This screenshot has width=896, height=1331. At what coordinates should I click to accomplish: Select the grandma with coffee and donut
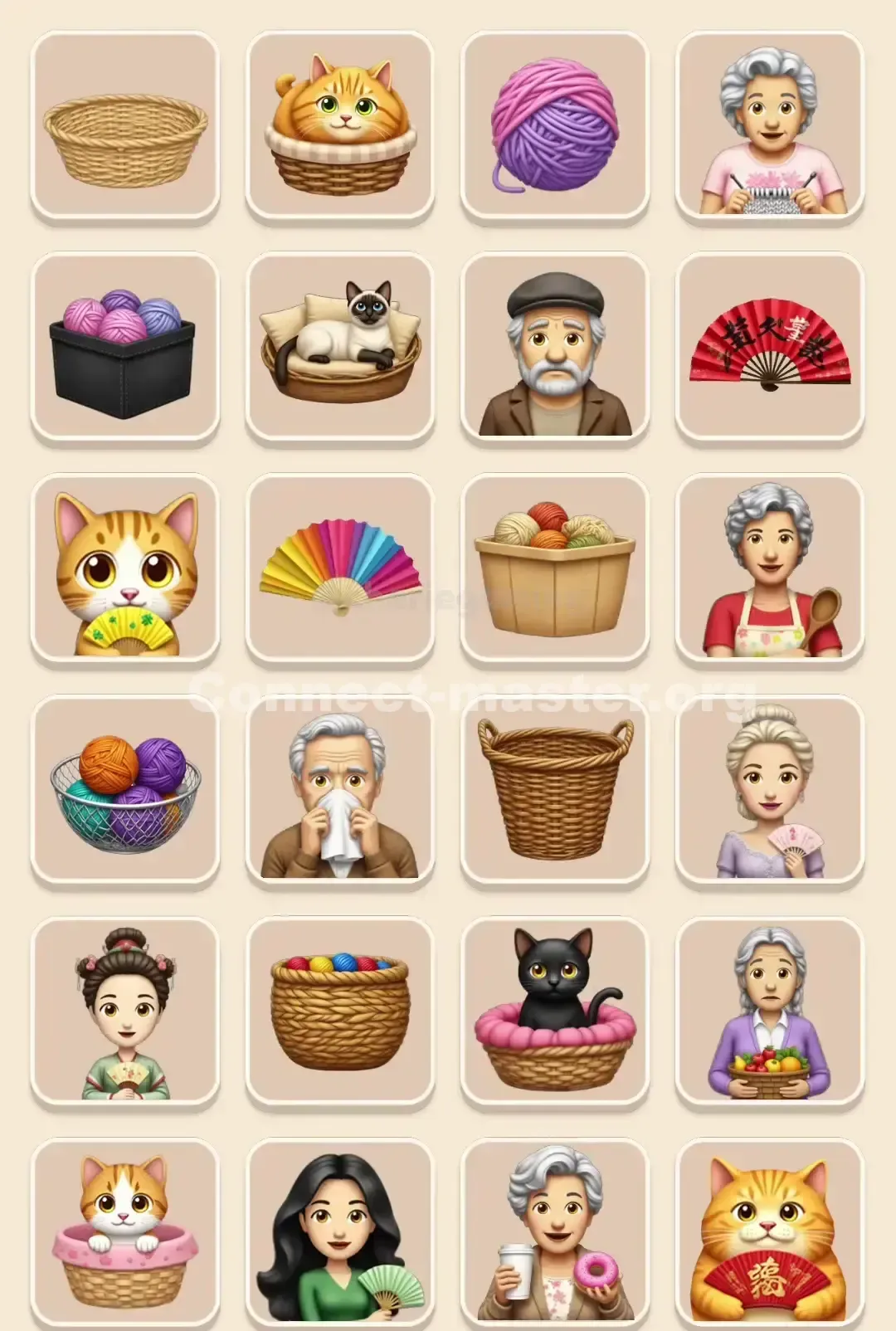point(554,1232)
